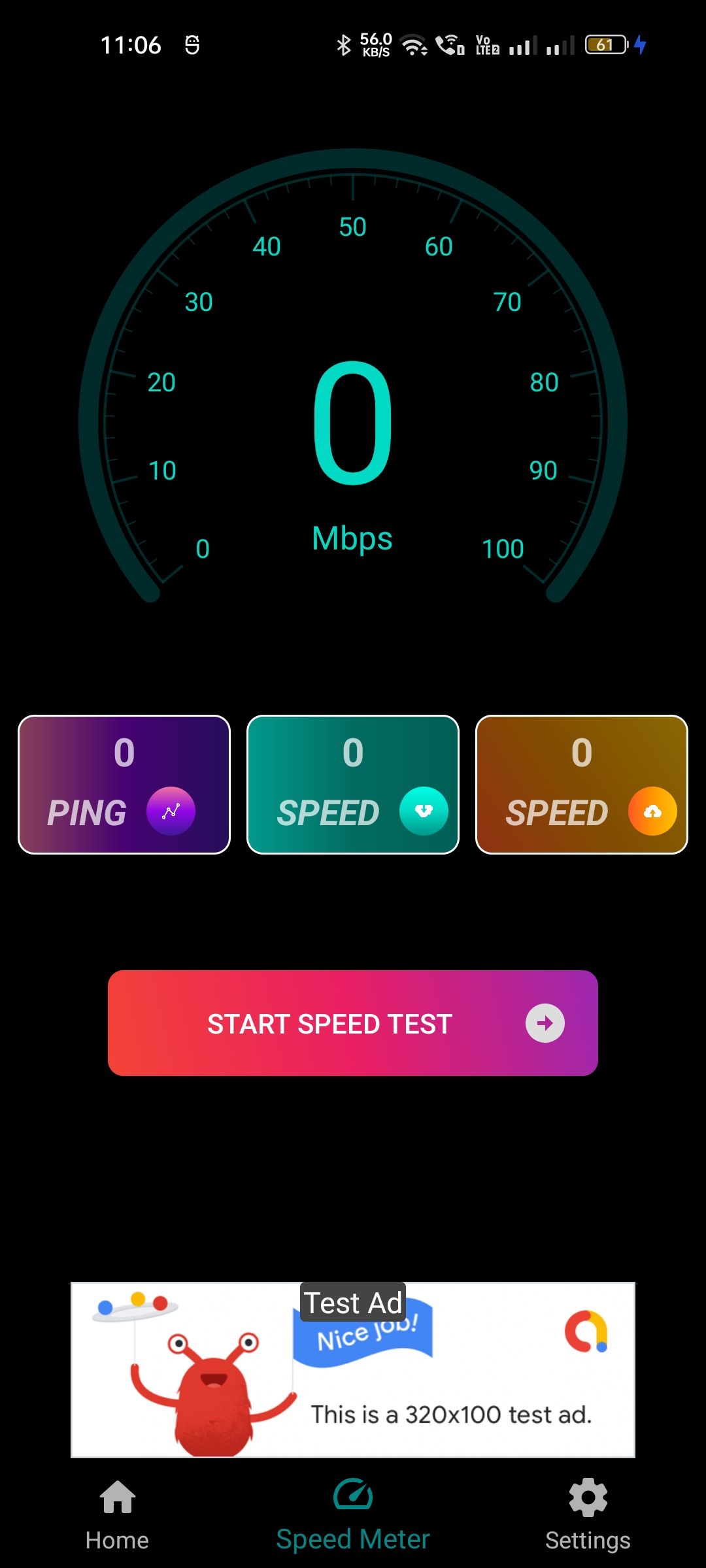
Task: Go to the Home tab
Action: pos(118,1514)
